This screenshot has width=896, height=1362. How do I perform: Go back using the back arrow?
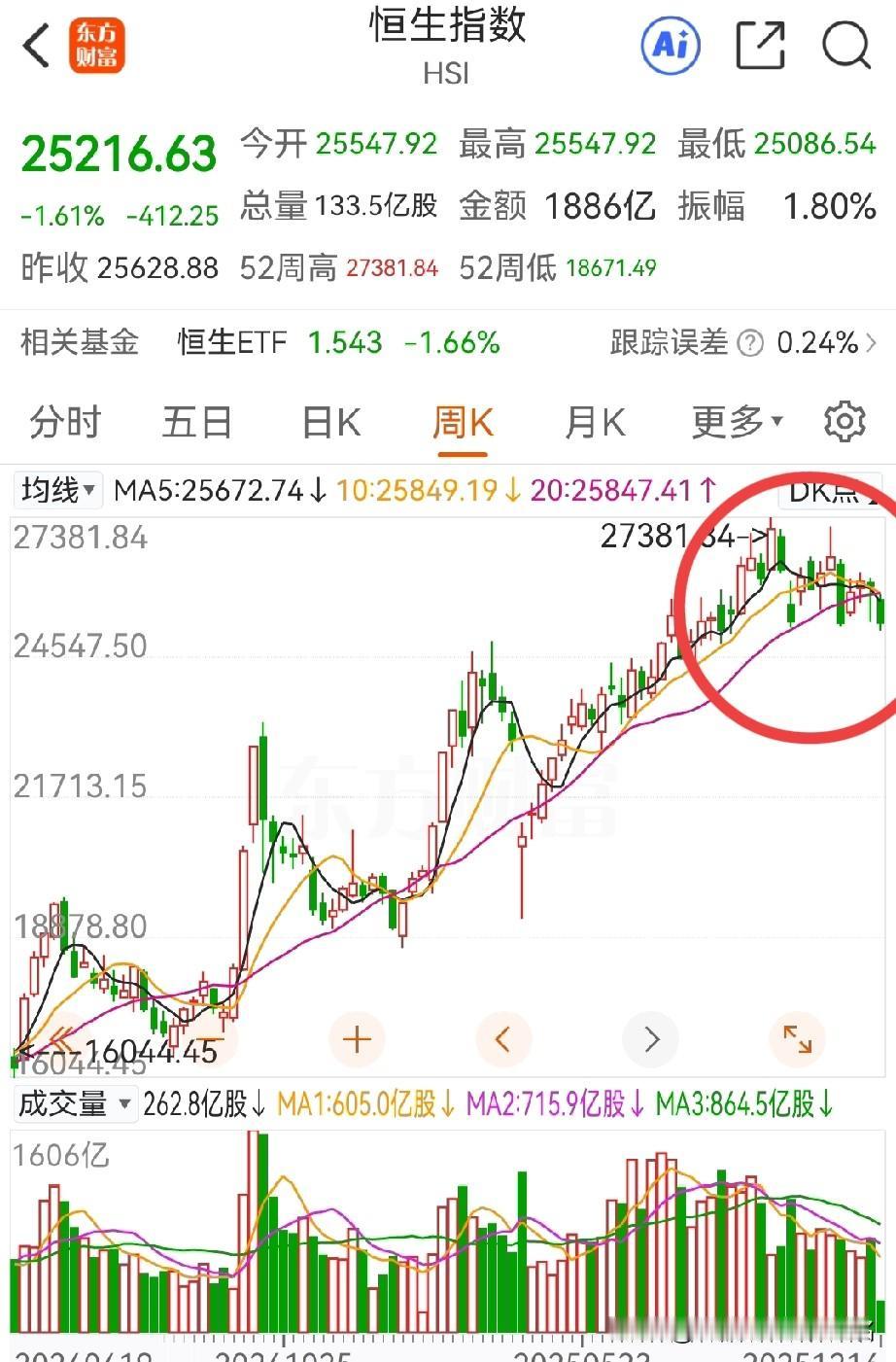pyautogui.click(x=35, y=44)
